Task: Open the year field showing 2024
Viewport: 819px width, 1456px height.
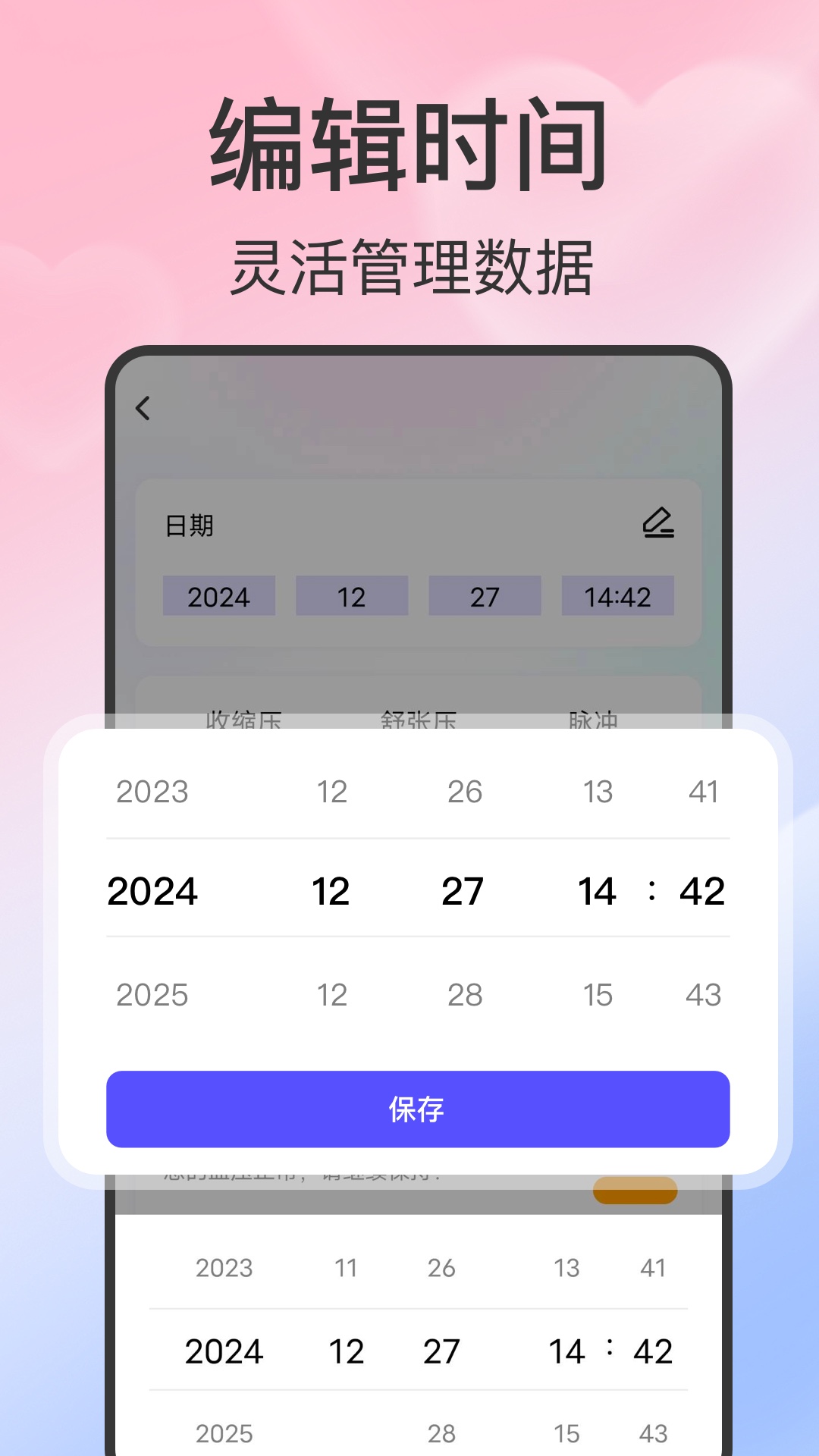Action: click(219, 597)
